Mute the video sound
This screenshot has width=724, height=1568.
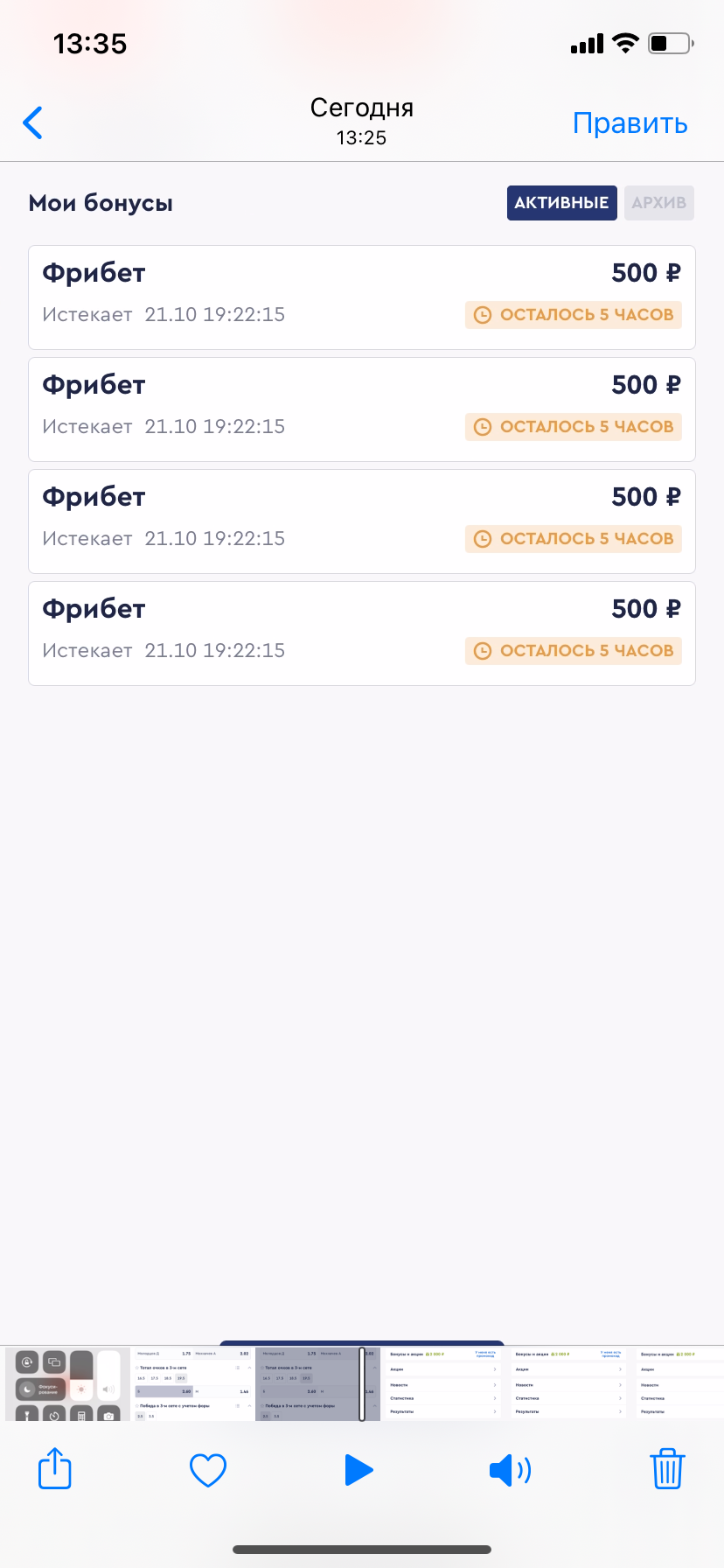[x=510, y=1470]
